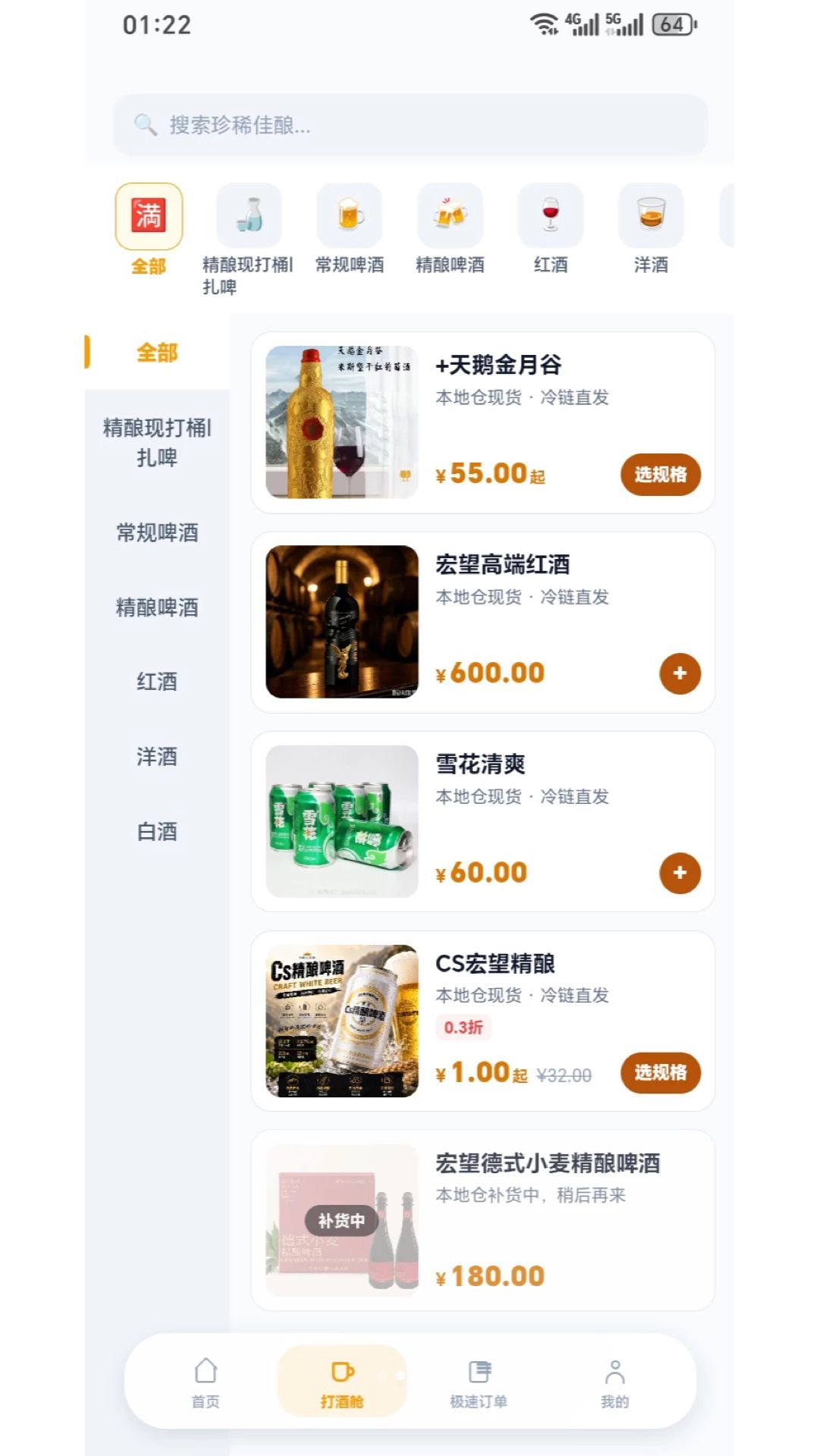Open the 宏望德式小麦精酿啤酒 product card

pos(483,1220)
